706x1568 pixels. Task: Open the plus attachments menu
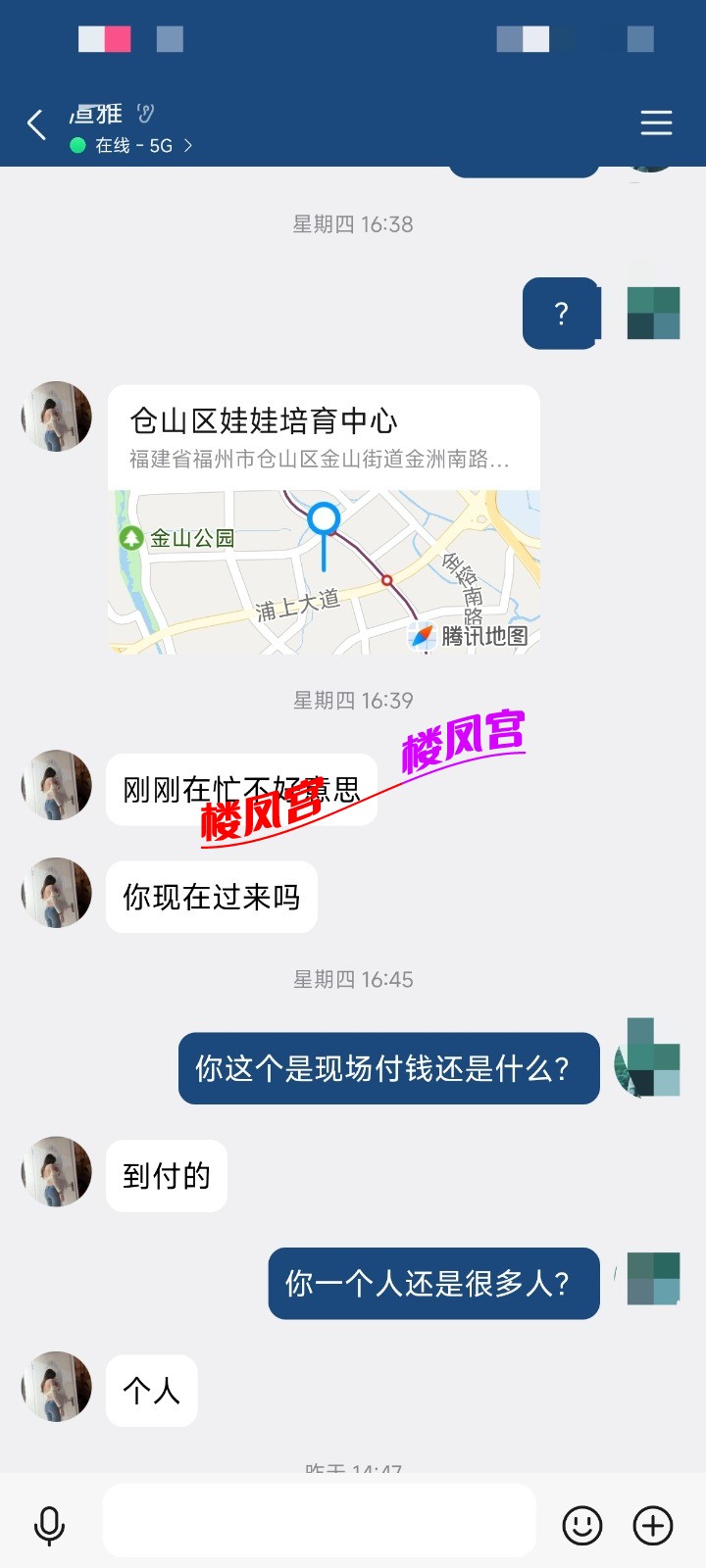(x=653, y=1526)
